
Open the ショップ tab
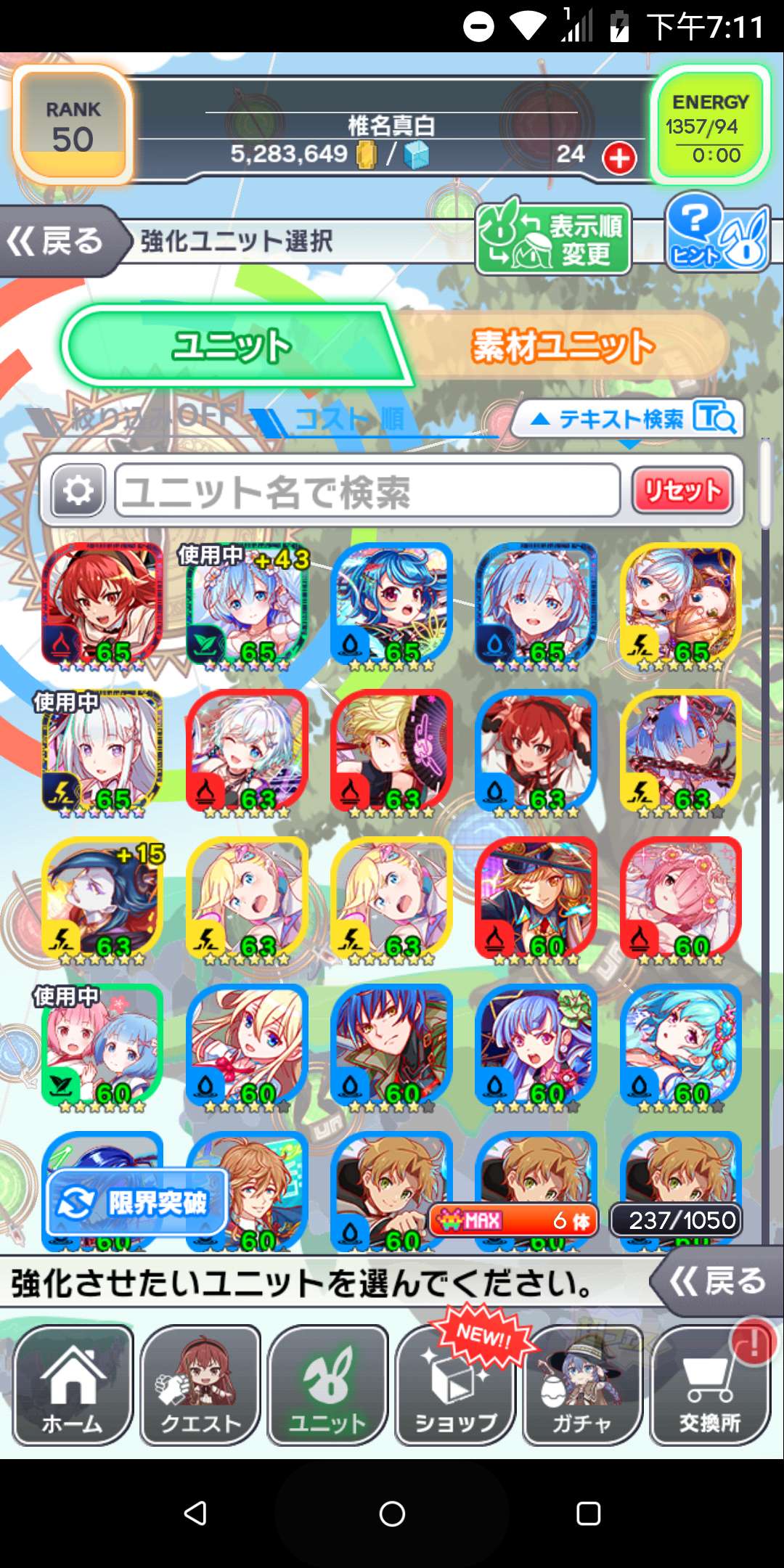click(x=455, y=1385)
